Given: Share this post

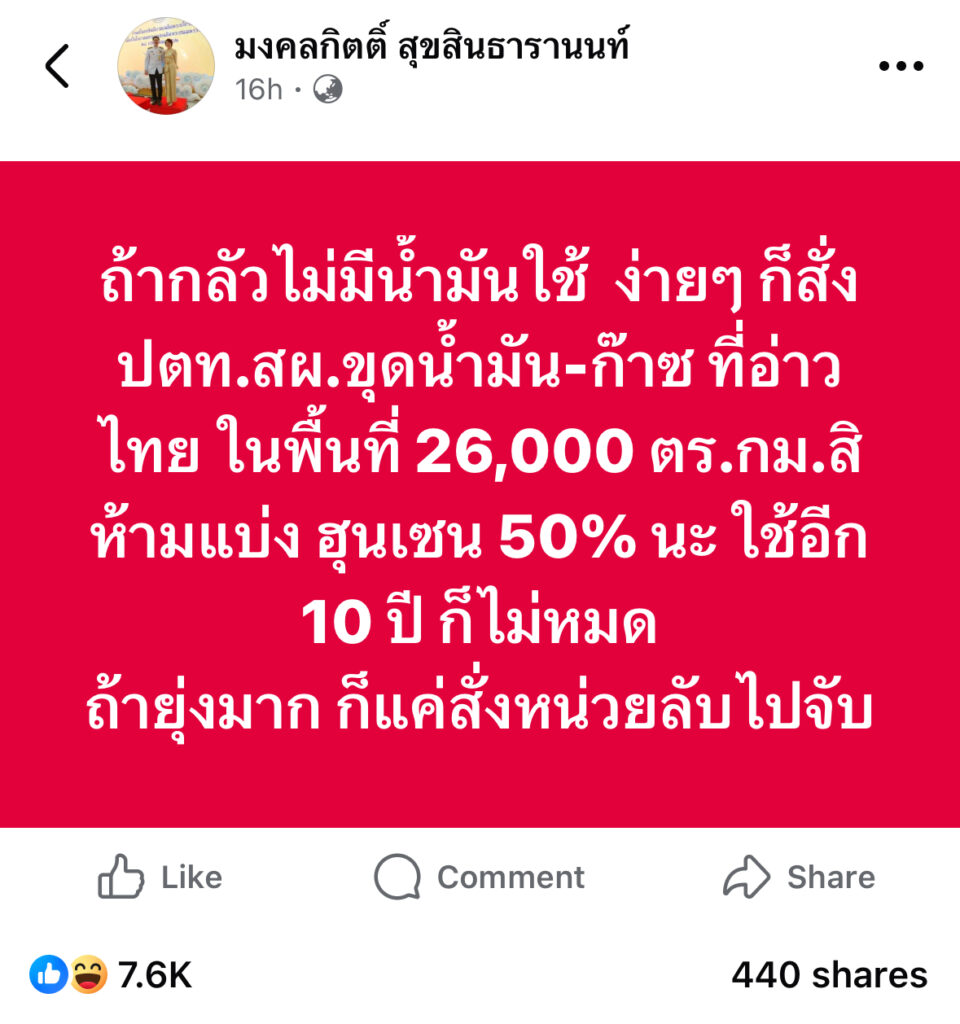Looking at the screenshot, I should point(798,877).
